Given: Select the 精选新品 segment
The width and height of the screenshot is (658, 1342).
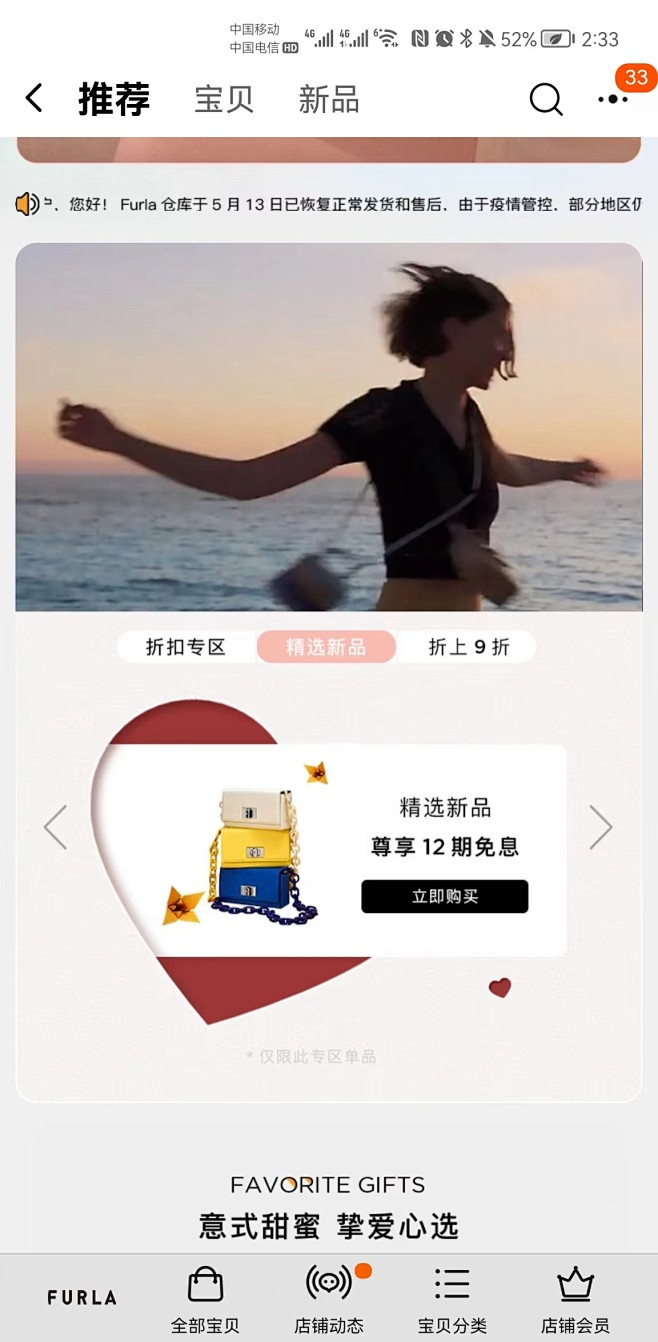Looking at the screenshot, I should 326,647.
